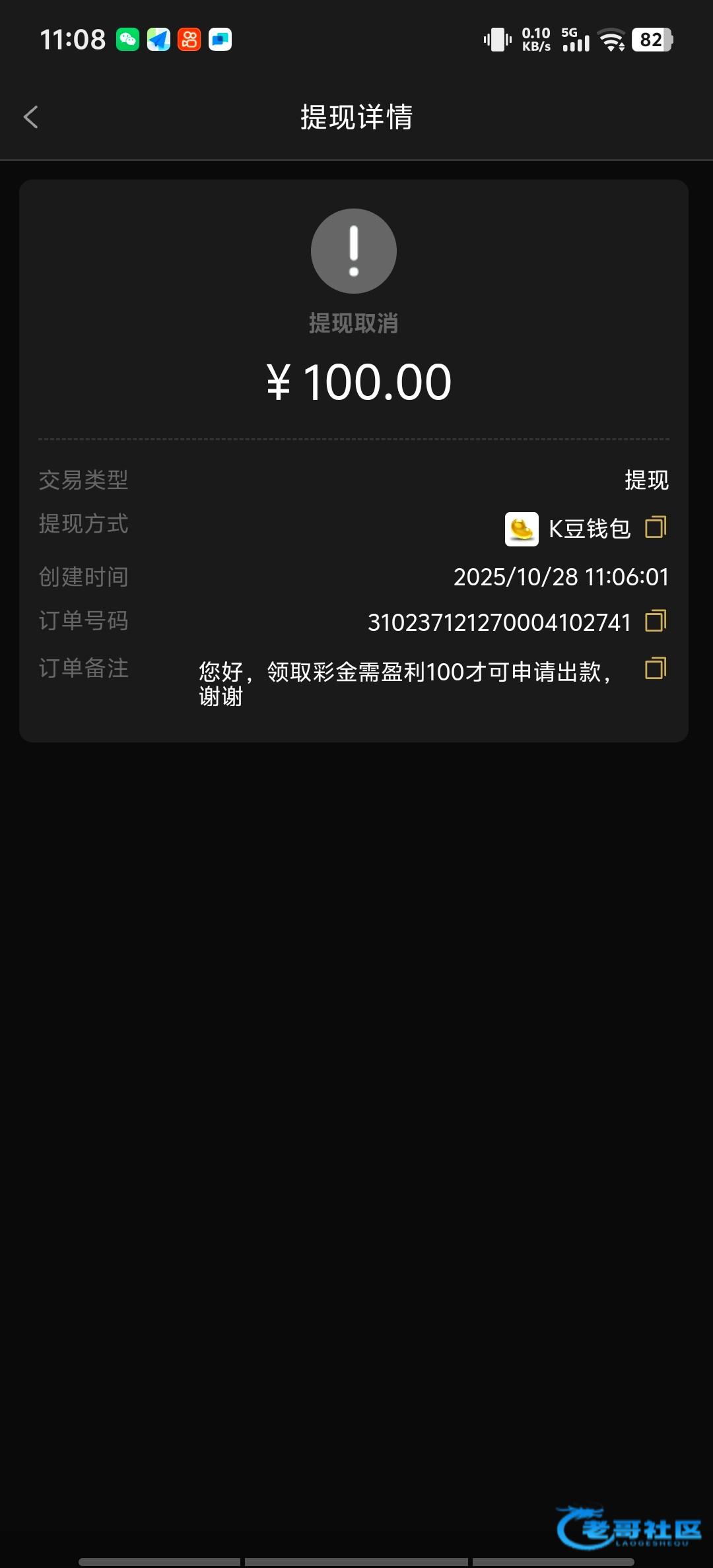Copy the K豆钱包 withdrawal method
The image size is (713, 1568).
pyautogui.click(x=656, y=527)
